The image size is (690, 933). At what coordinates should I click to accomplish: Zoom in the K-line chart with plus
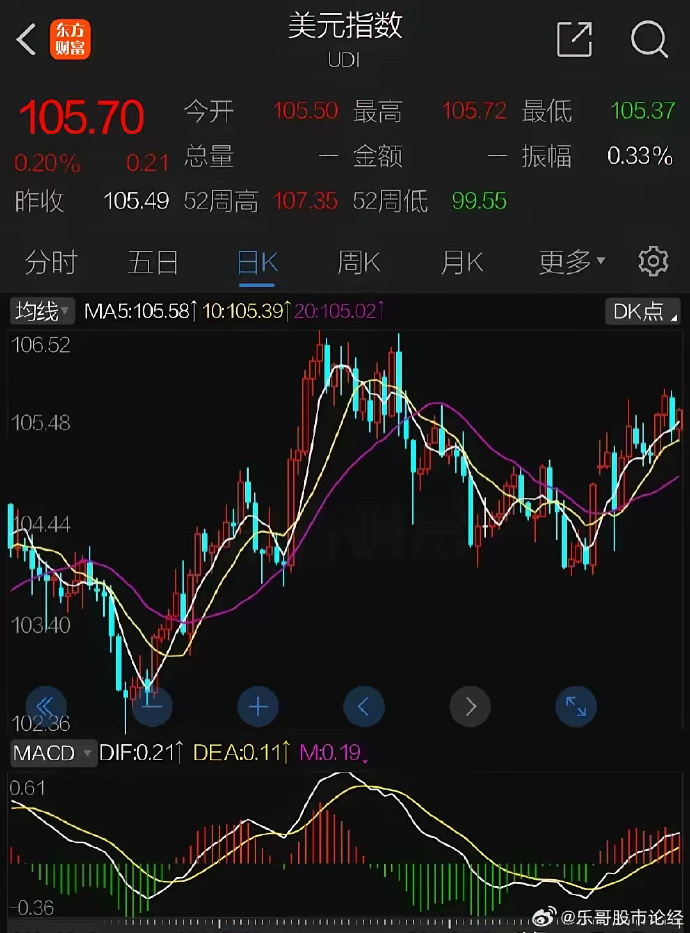tap(258, 706)
